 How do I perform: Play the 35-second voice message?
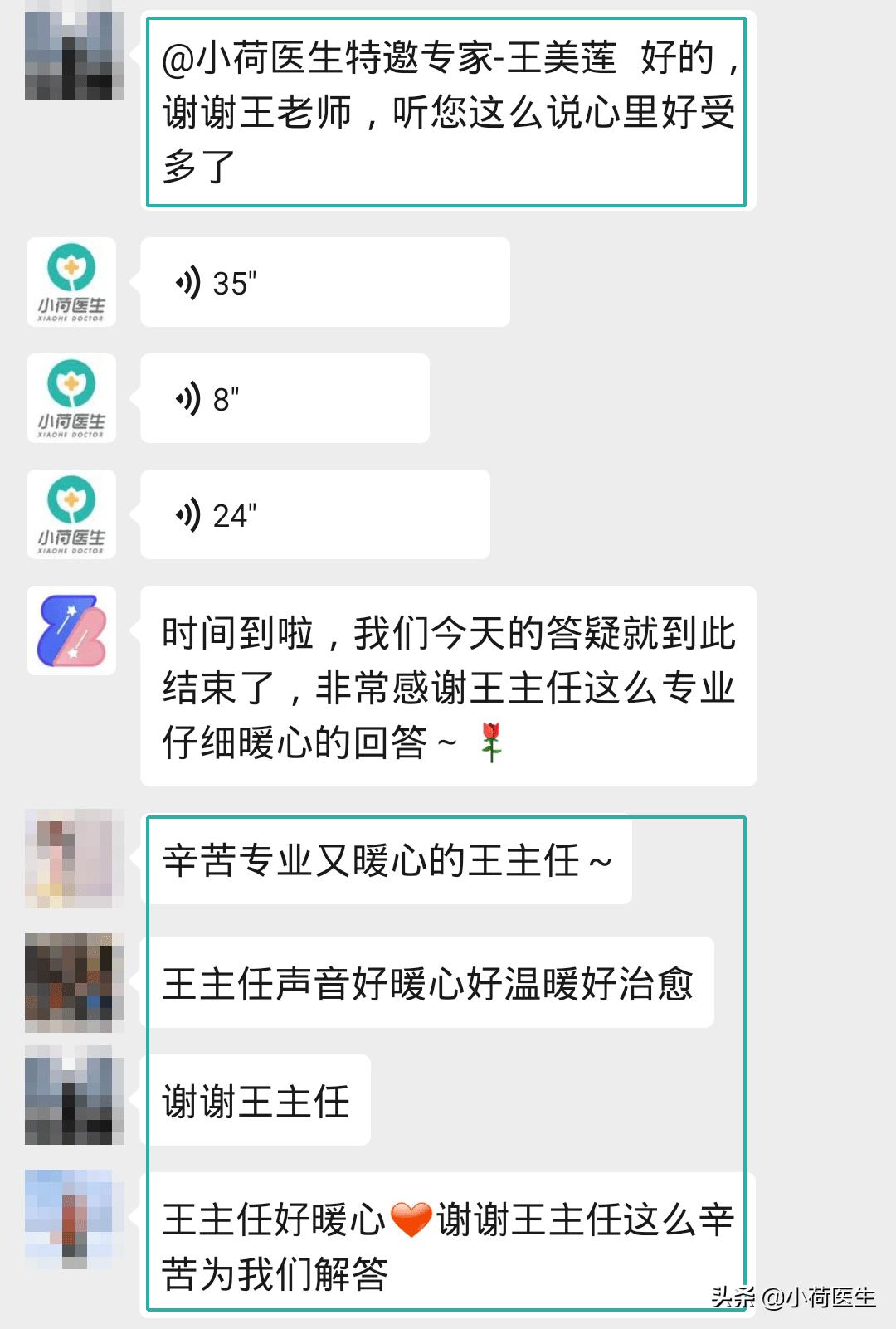[x=324, y=281]
